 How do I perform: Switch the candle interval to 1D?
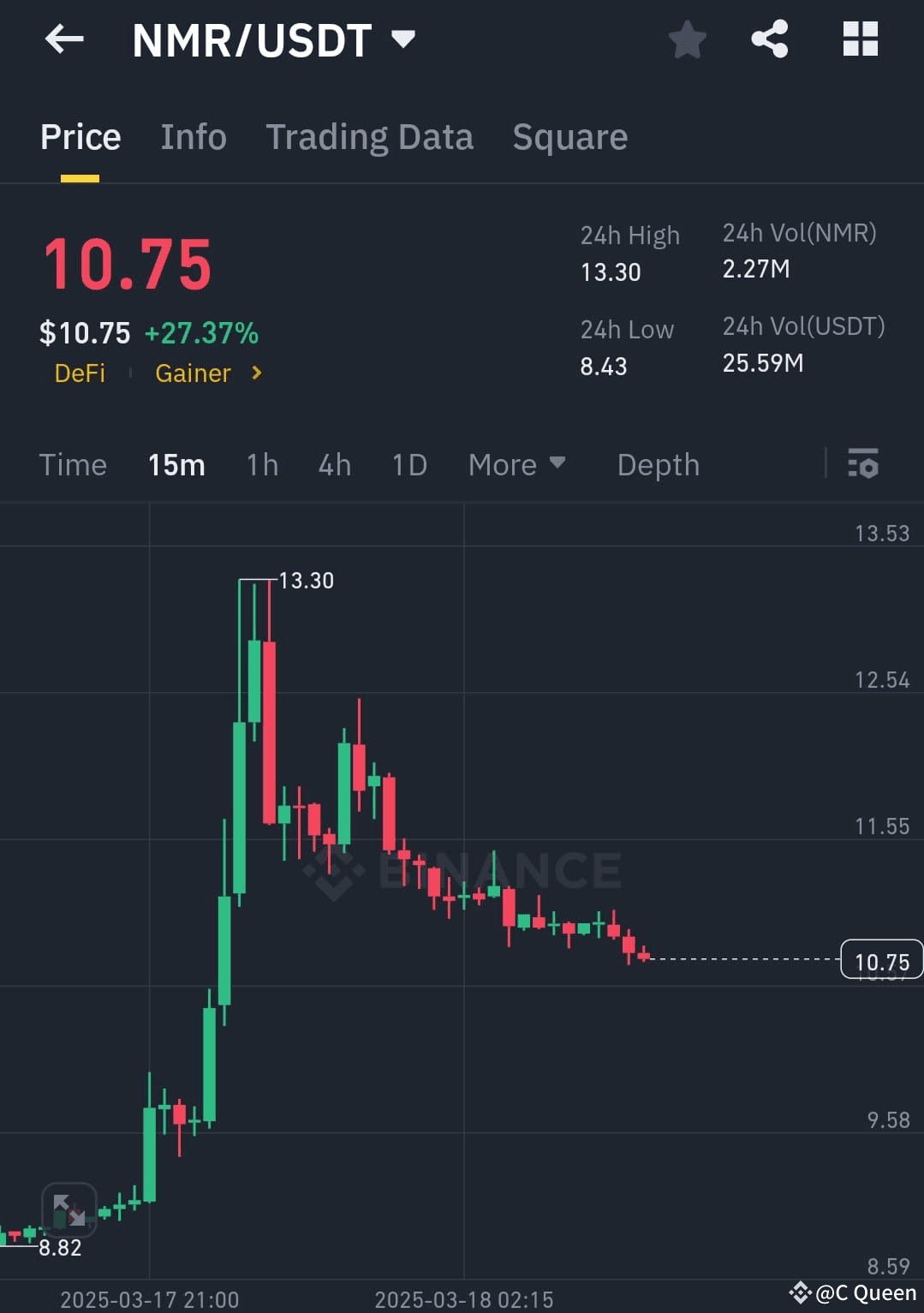[x=408, y=464]
